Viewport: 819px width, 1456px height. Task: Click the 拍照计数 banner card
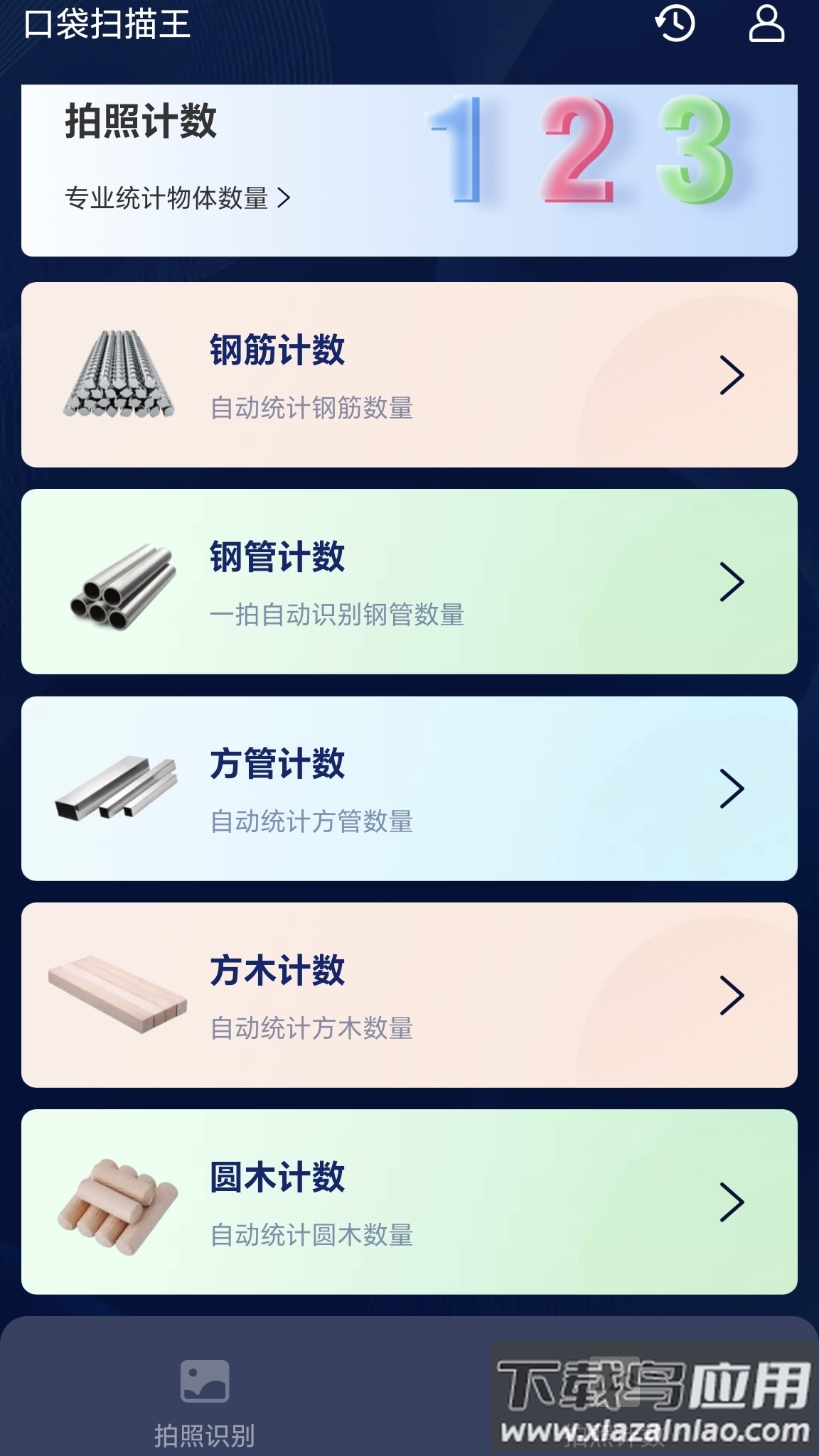(409, 169)
